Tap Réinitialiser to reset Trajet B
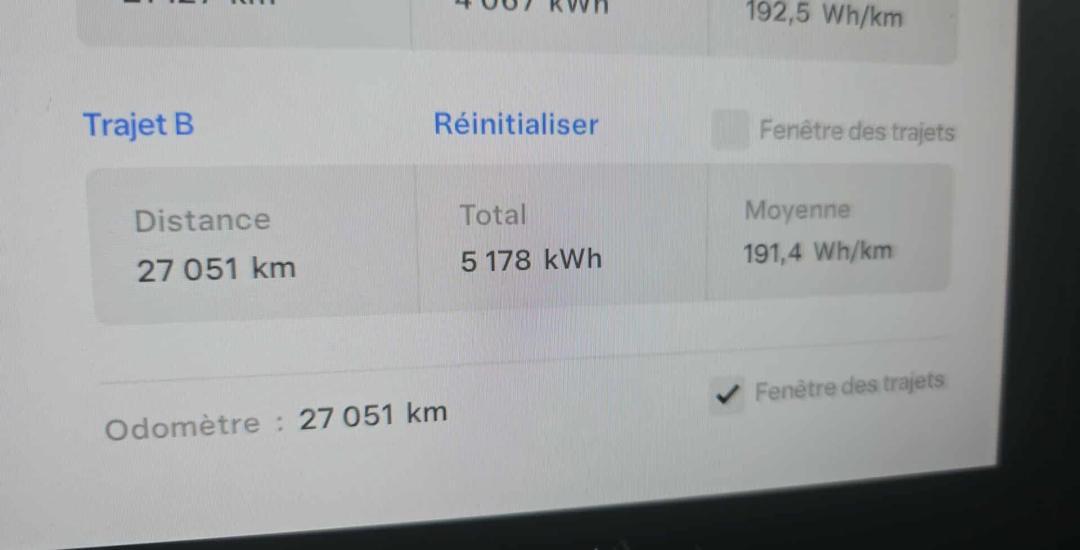The image size is (1080, 550). point(515,124)
